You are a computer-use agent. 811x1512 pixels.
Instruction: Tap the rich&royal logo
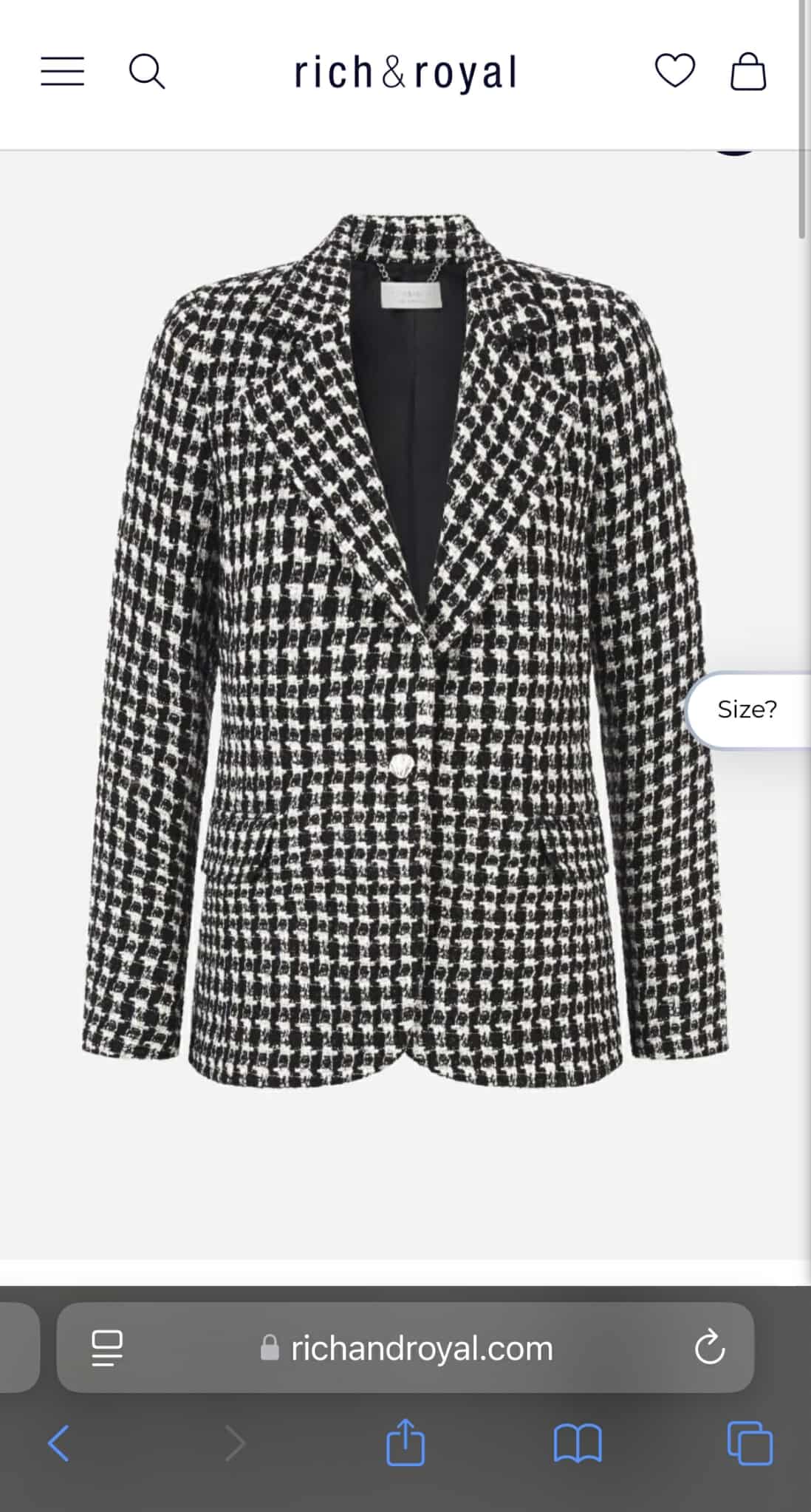tap(405, 72)
